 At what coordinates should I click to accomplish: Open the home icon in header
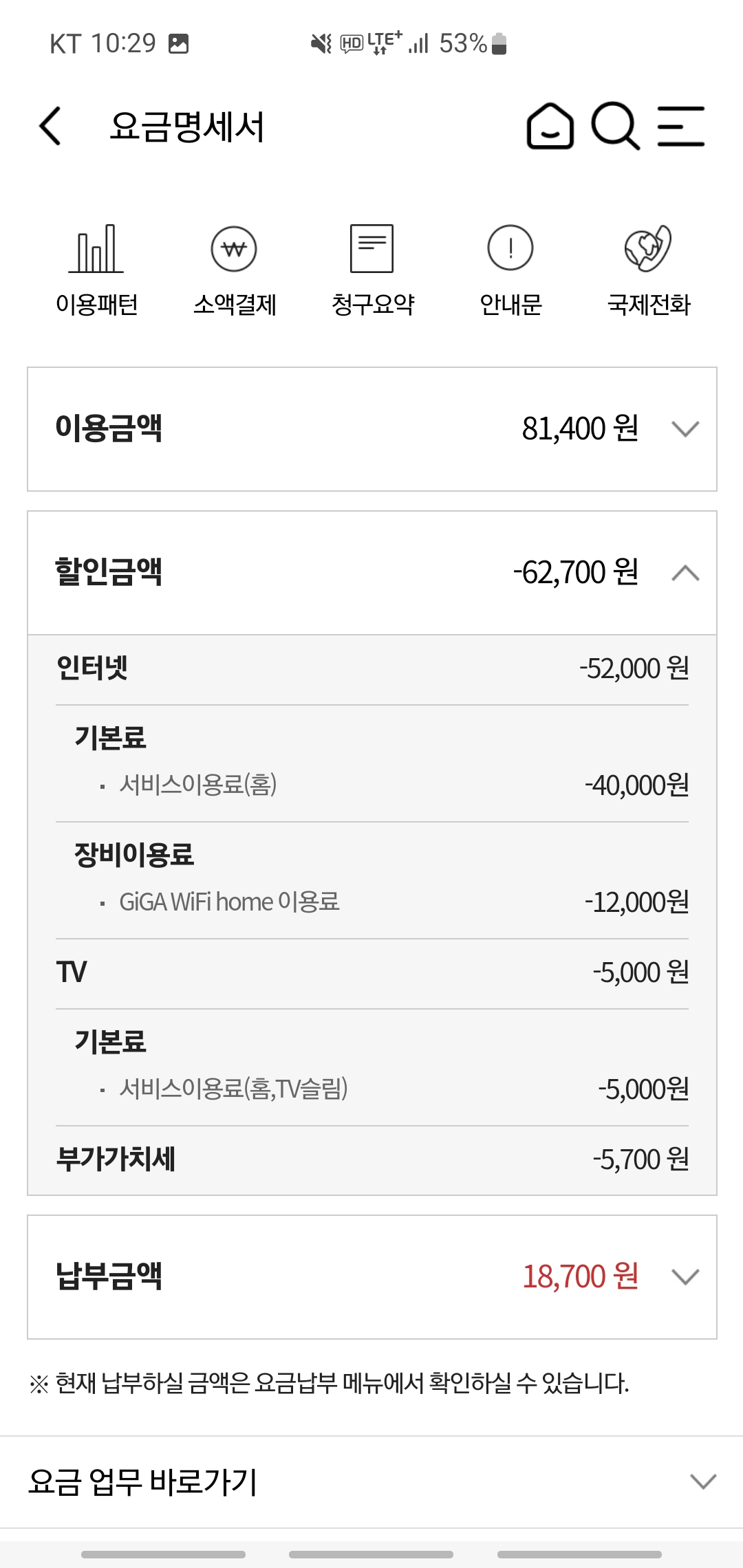[x=550, y=126]
